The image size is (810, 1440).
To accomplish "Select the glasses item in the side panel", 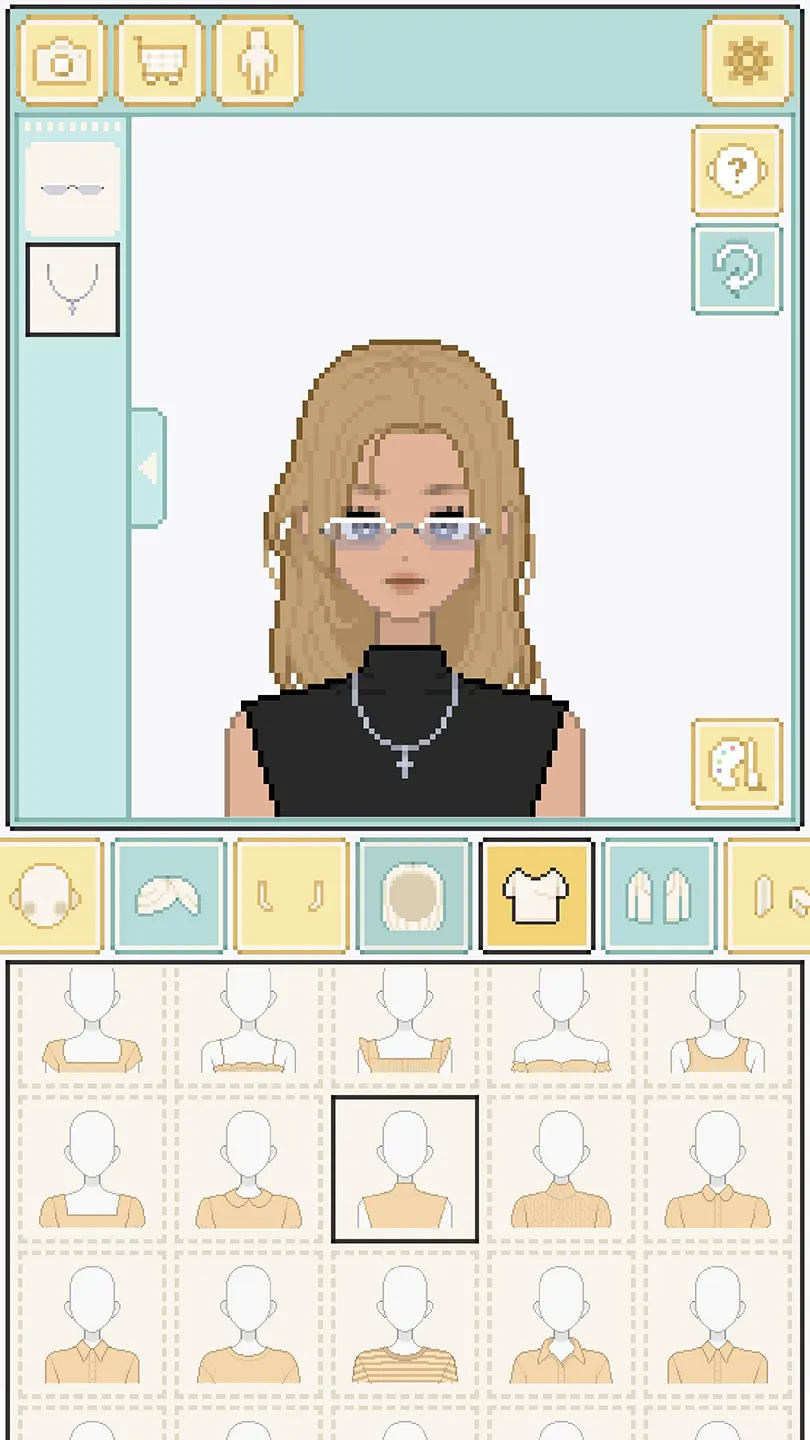I will [72, 189].
